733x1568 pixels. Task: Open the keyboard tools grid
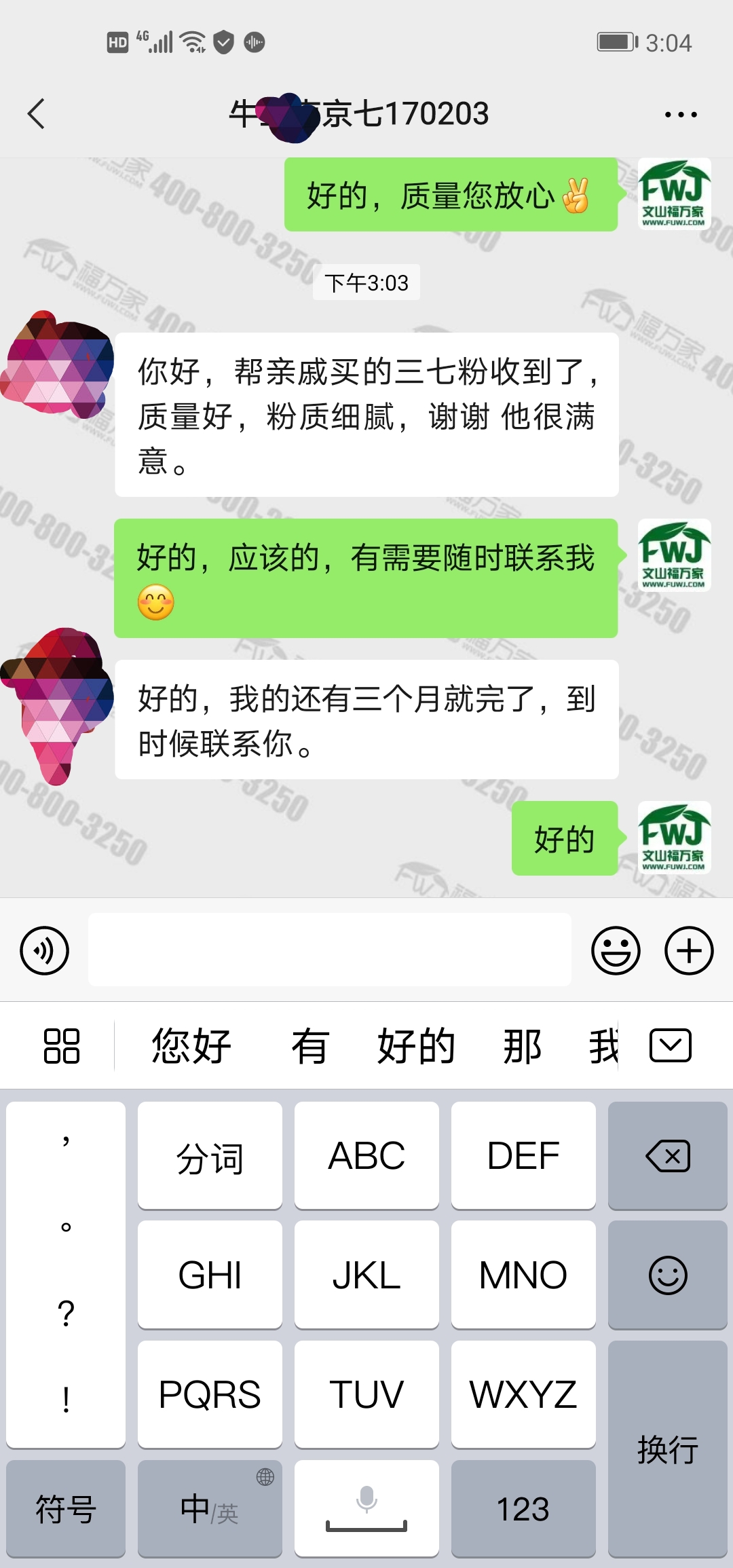coord(62,1045)
